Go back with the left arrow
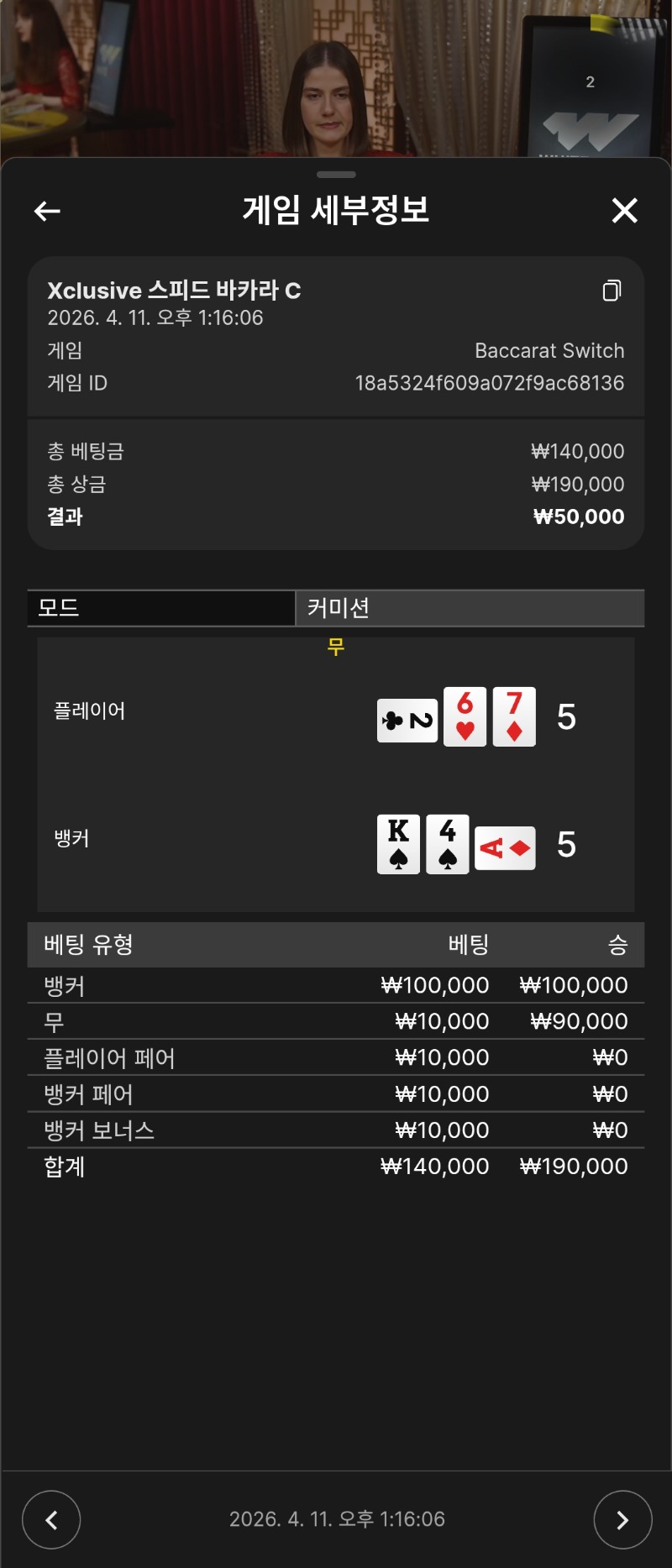 (47, 211)
